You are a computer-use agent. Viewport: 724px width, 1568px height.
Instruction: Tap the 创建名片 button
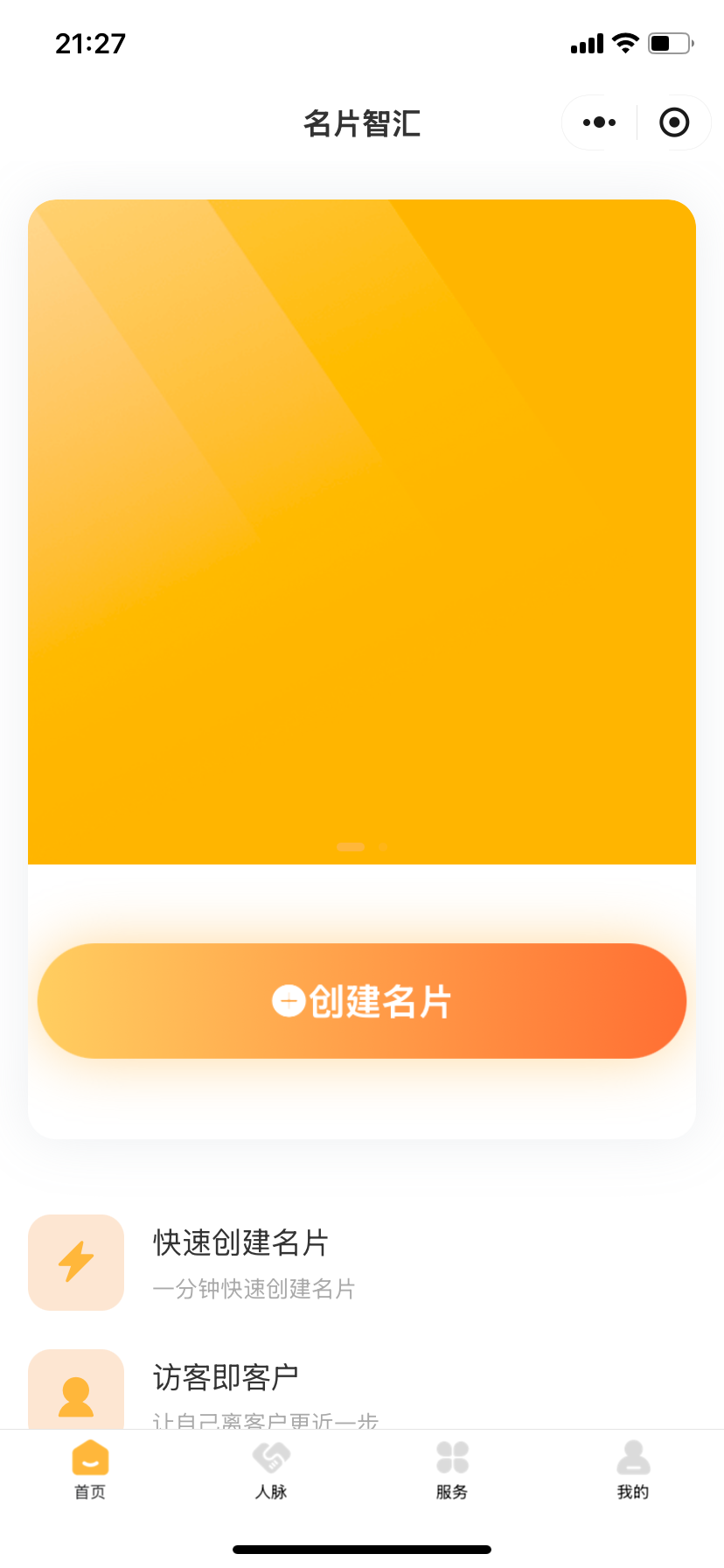point(362,1001)
